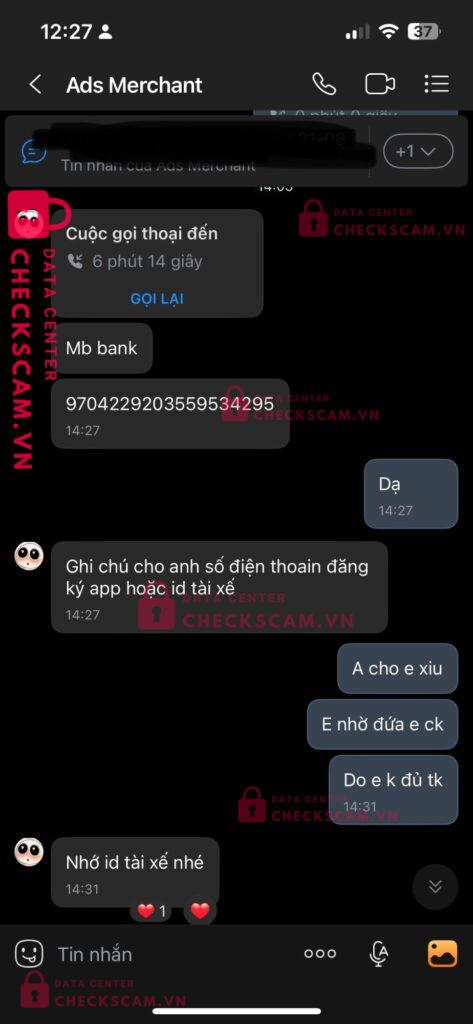Image resolution: width=473 pixels, height=1024 pixels.
Task: React with heart to last message
Action: click(x=200, y=910)
